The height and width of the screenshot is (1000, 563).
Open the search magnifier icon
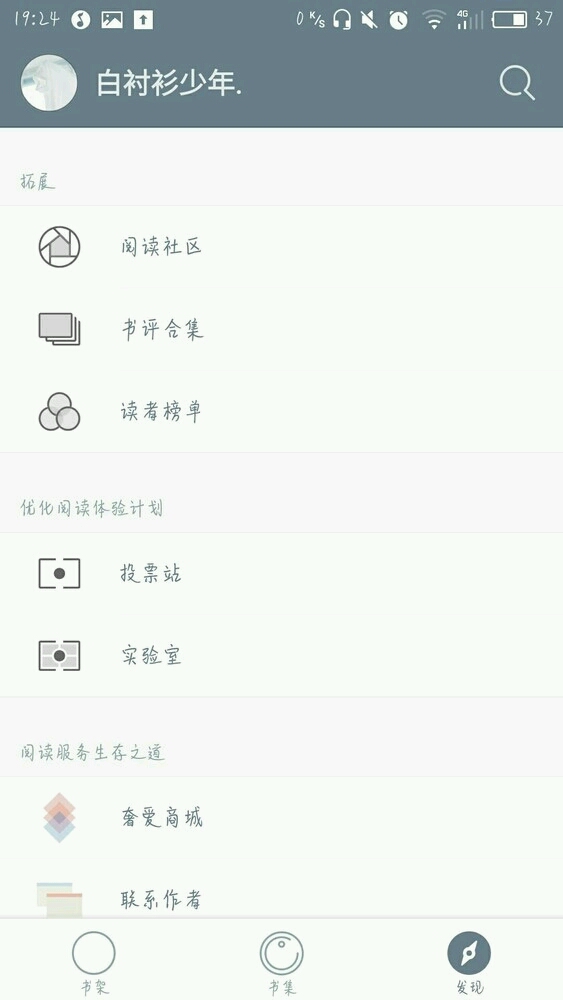click(x=516, y=84)
